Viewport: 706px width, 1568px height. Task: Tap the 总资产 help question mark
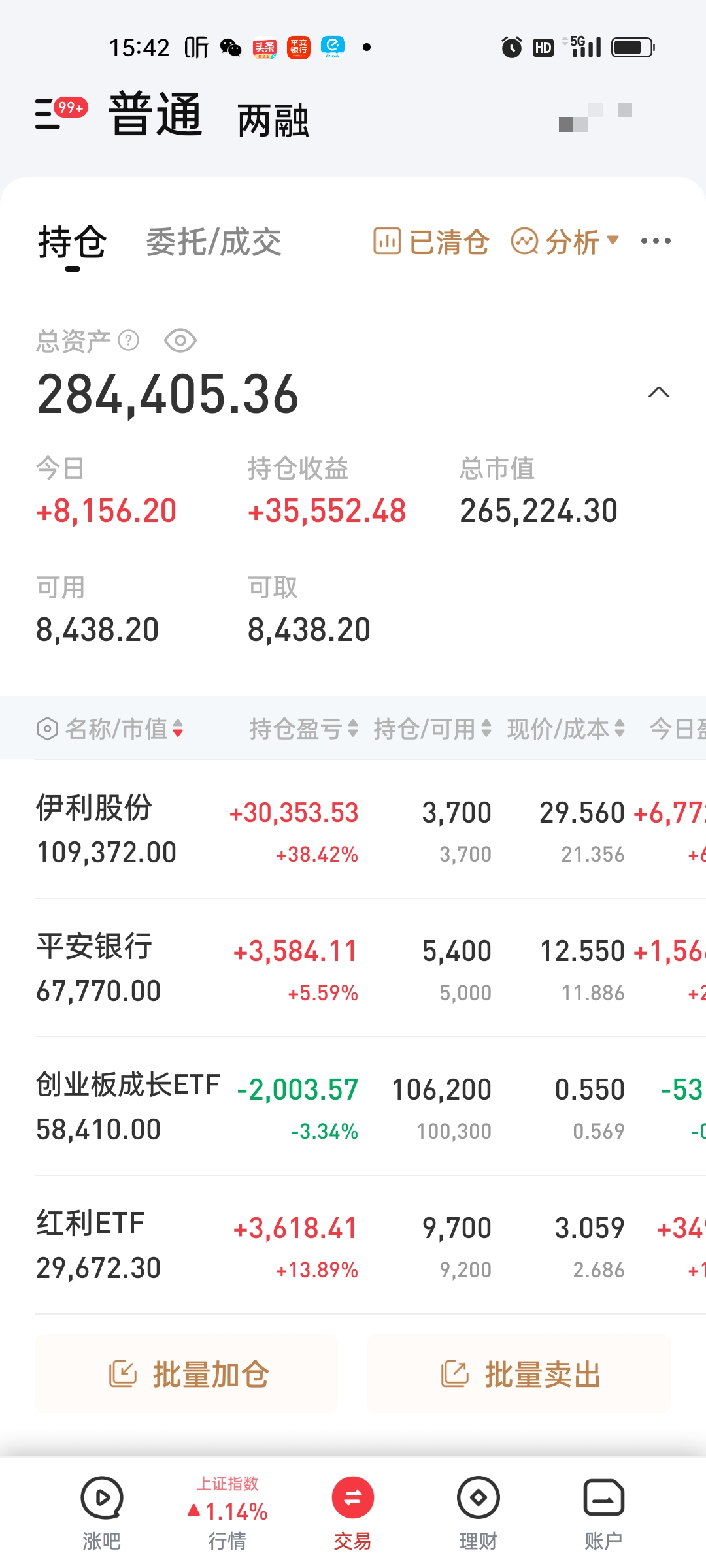tap(129, 340)
